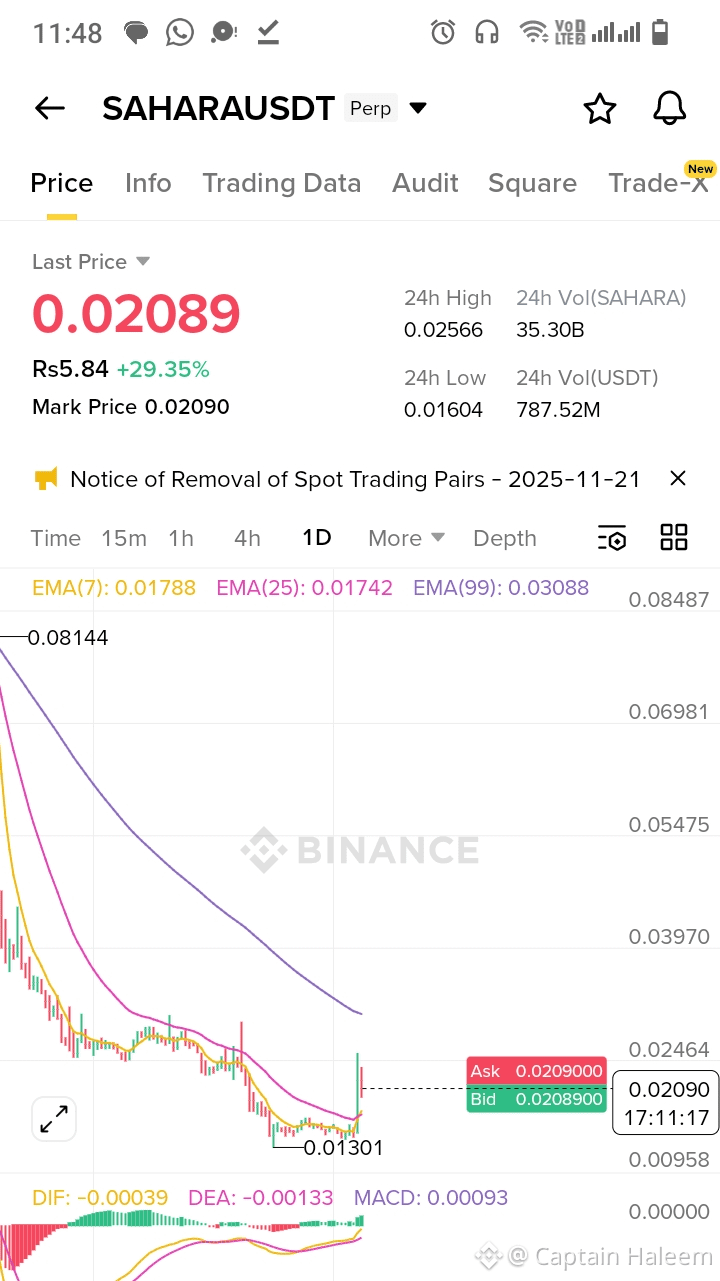The image size is (720, 1281).
Task: Select the 1h chart interval
Action: [x=181, y=538]
